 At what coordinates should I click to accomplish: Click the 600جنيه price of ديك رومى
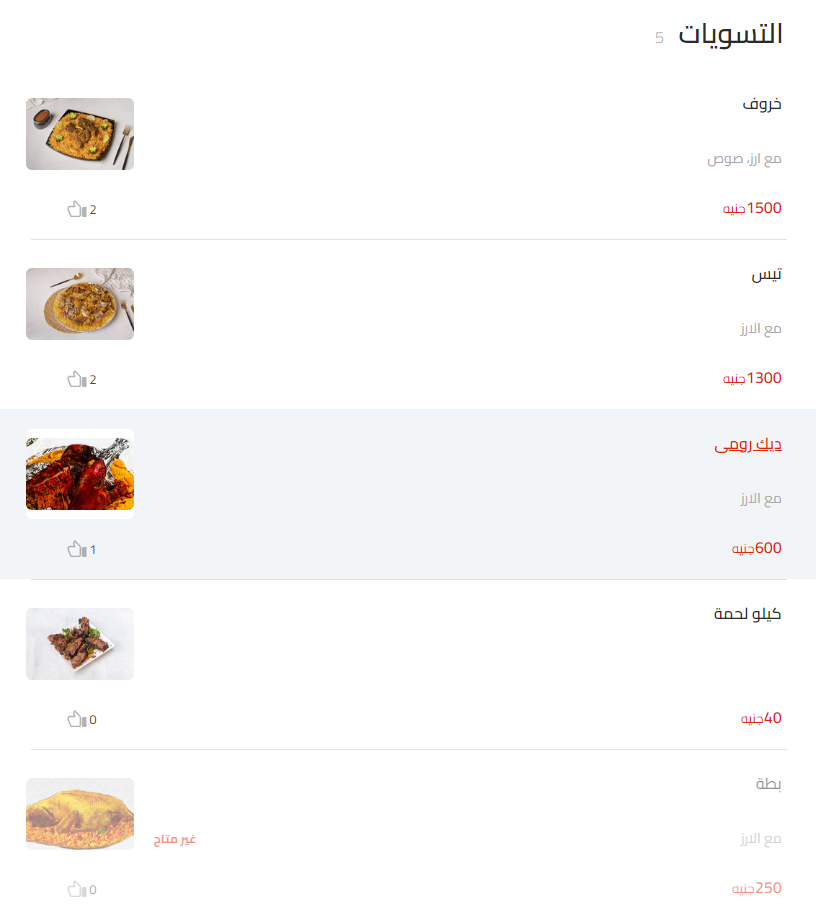tap(755, 548)
